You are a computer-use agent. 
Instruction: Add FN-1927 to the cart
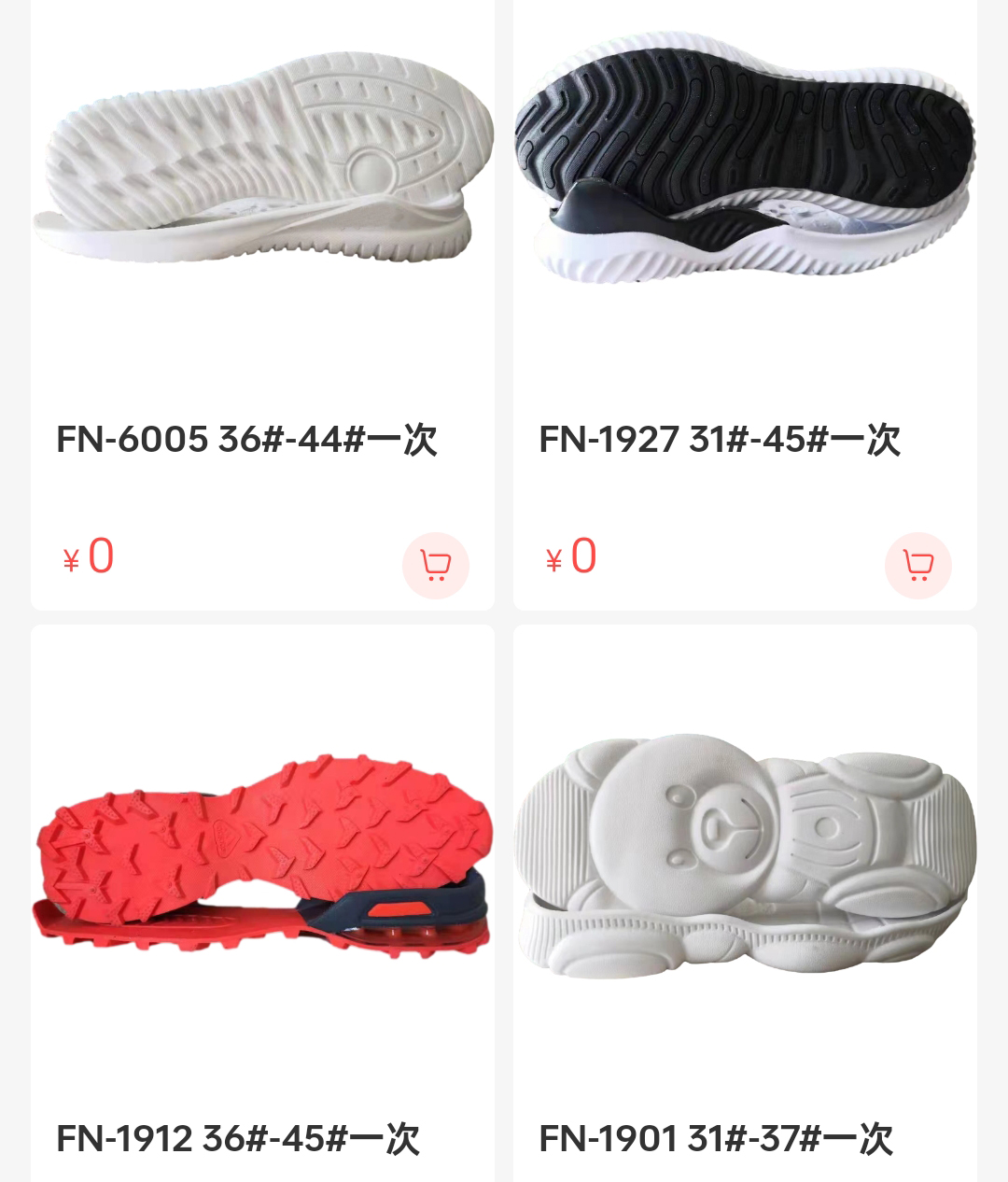click(x=917, y=565)
